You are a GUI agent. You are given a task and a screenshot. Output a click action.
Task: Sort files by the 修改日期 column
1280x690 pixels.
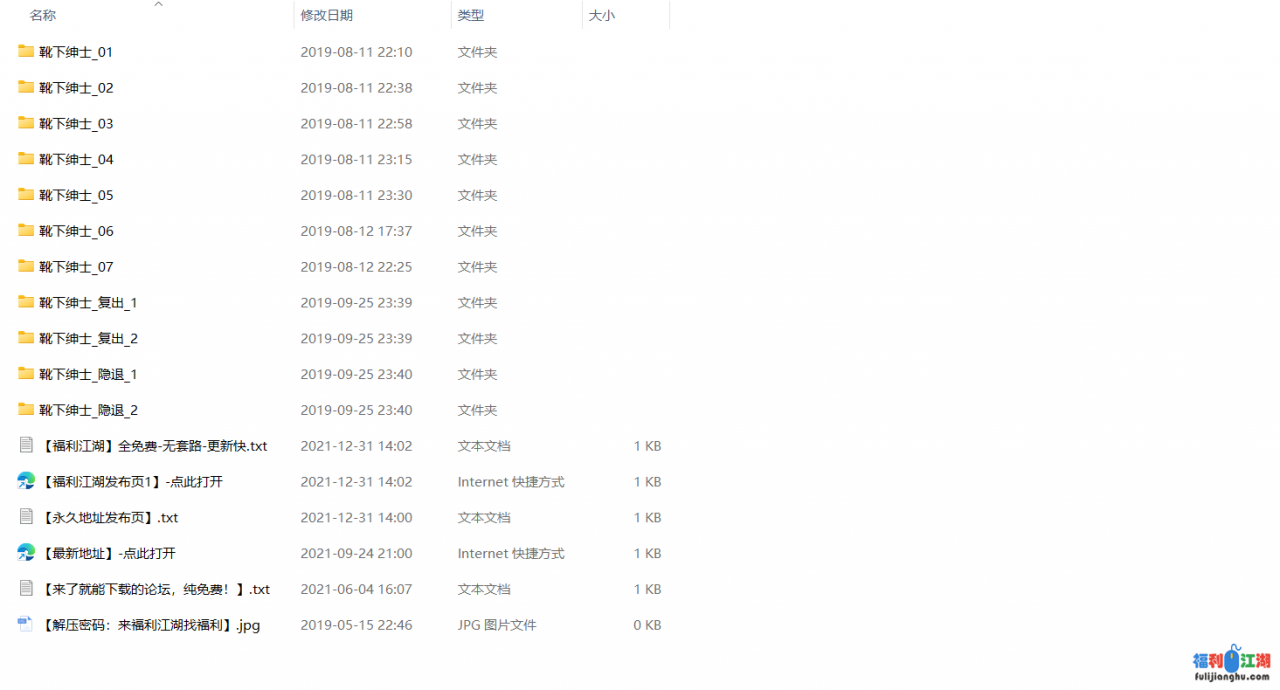pyautogui.click(x=326, y=15)
